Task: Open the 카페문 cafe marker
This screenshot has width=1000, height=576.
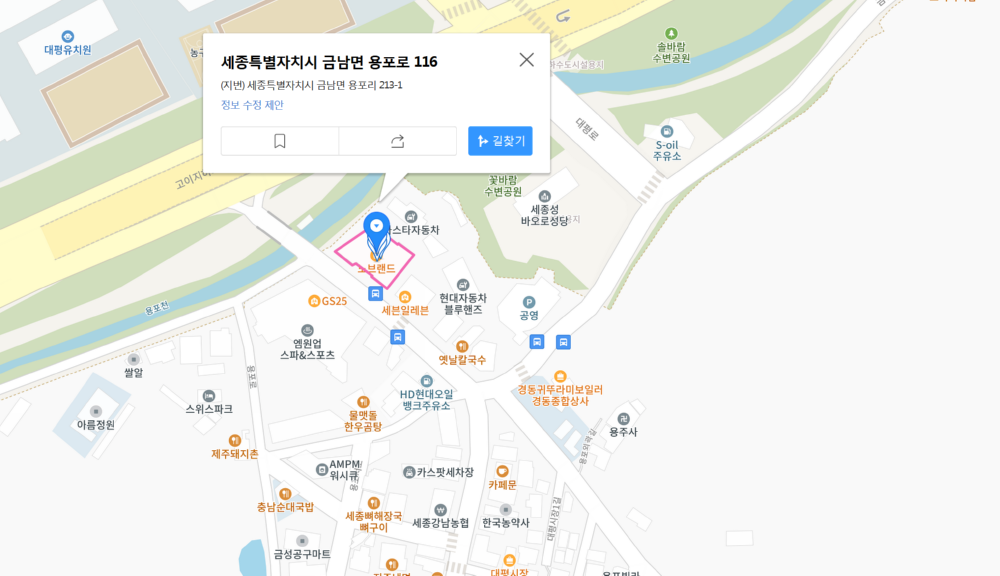Action: click(x=502, y=471)
